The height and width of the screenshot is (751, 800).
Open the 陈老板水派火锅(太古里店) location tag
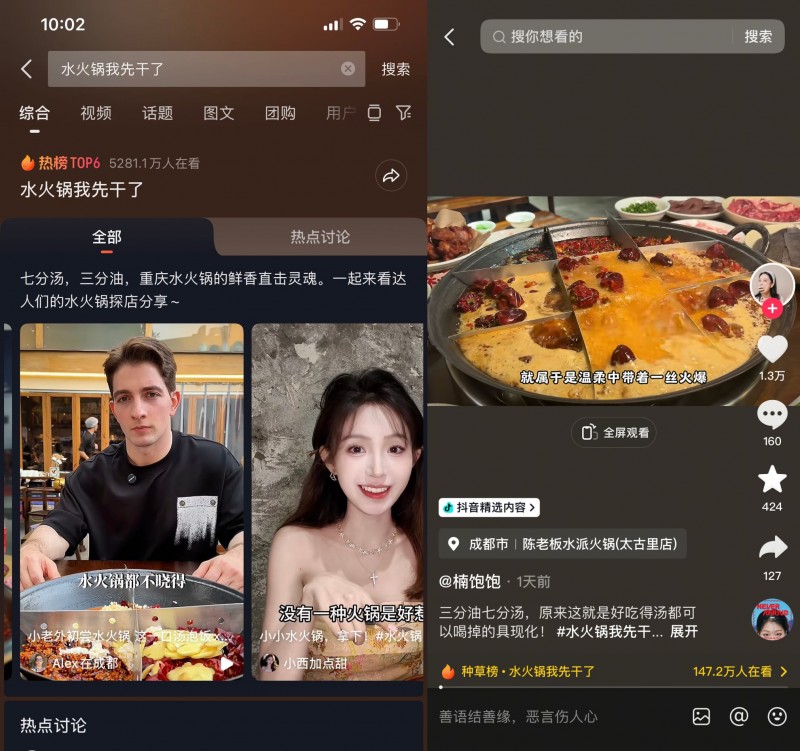562,544
